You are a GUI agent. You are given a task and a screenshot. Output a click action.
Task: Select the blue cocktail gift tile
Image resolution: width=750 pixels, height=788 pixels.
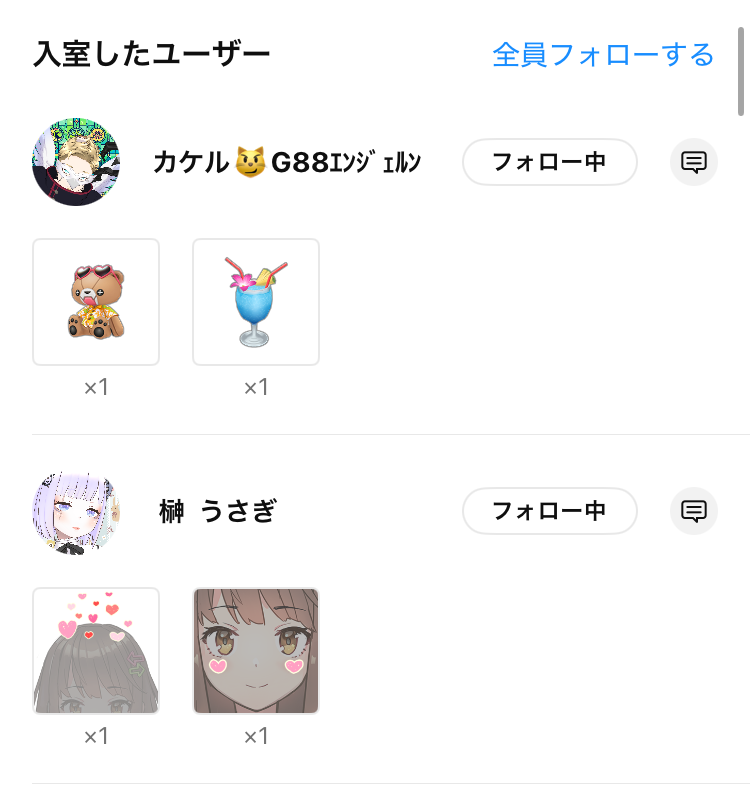click(x=256, y=302)
